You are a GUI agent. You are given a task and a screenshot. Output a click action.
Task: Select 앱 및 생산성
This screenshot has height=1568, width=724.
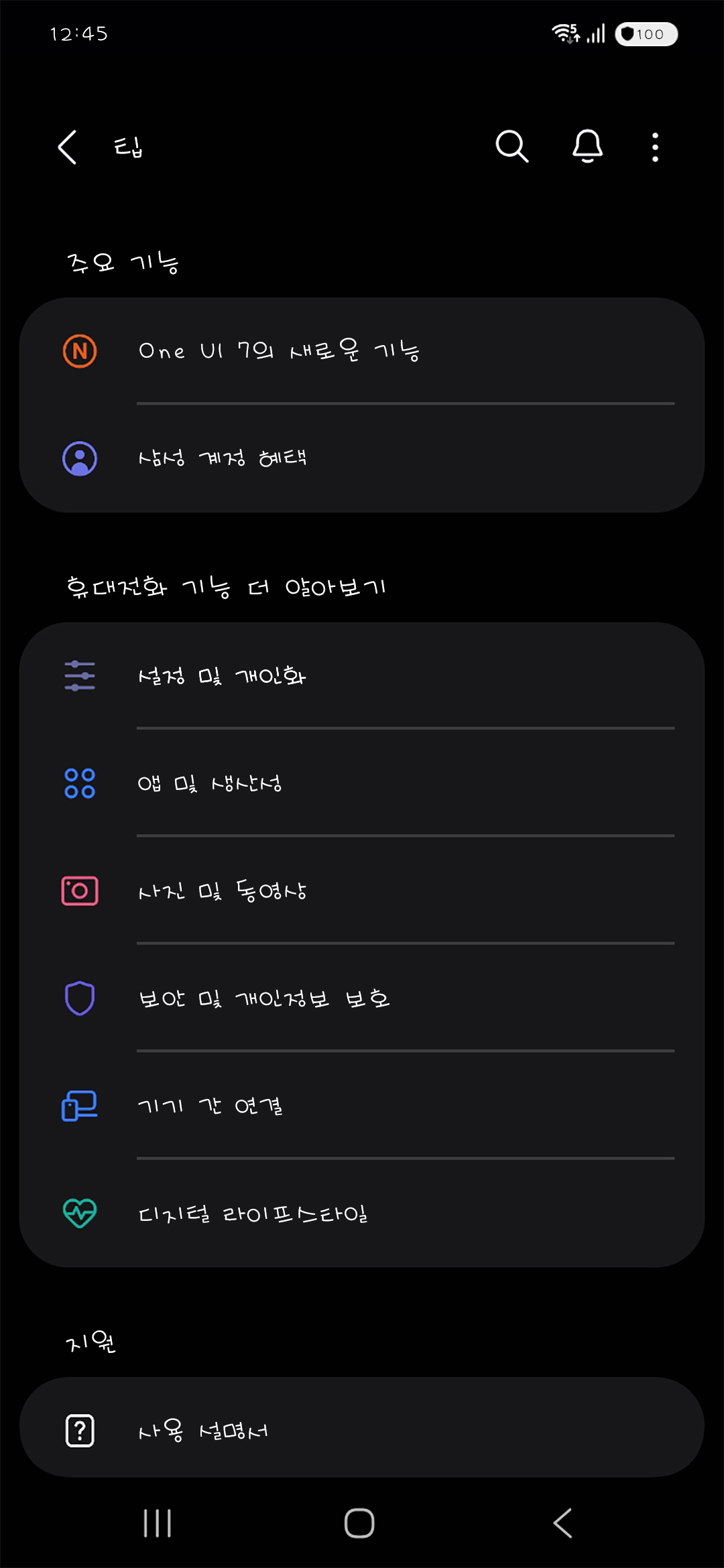click(362, 783)
